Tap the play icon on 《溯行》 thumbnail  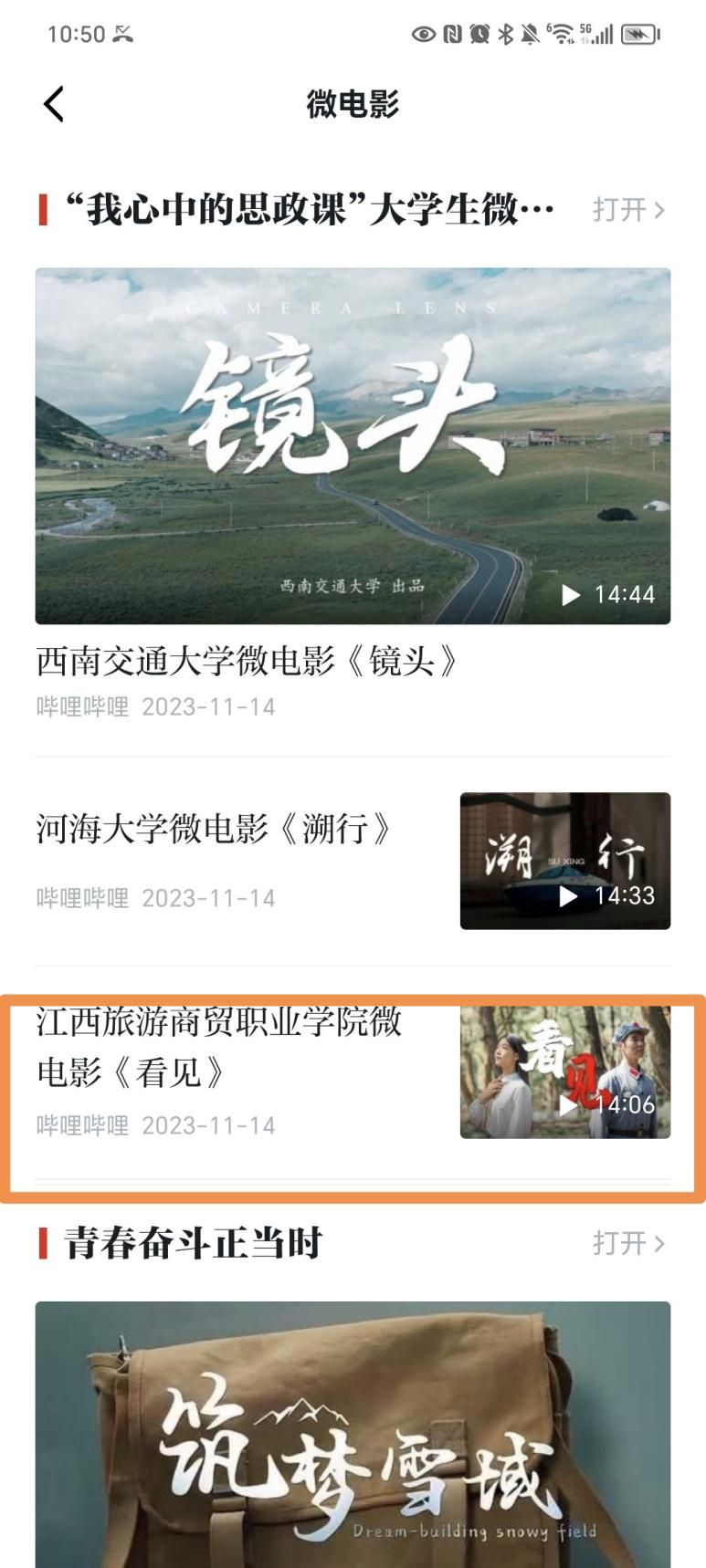(x=569, y=896)
